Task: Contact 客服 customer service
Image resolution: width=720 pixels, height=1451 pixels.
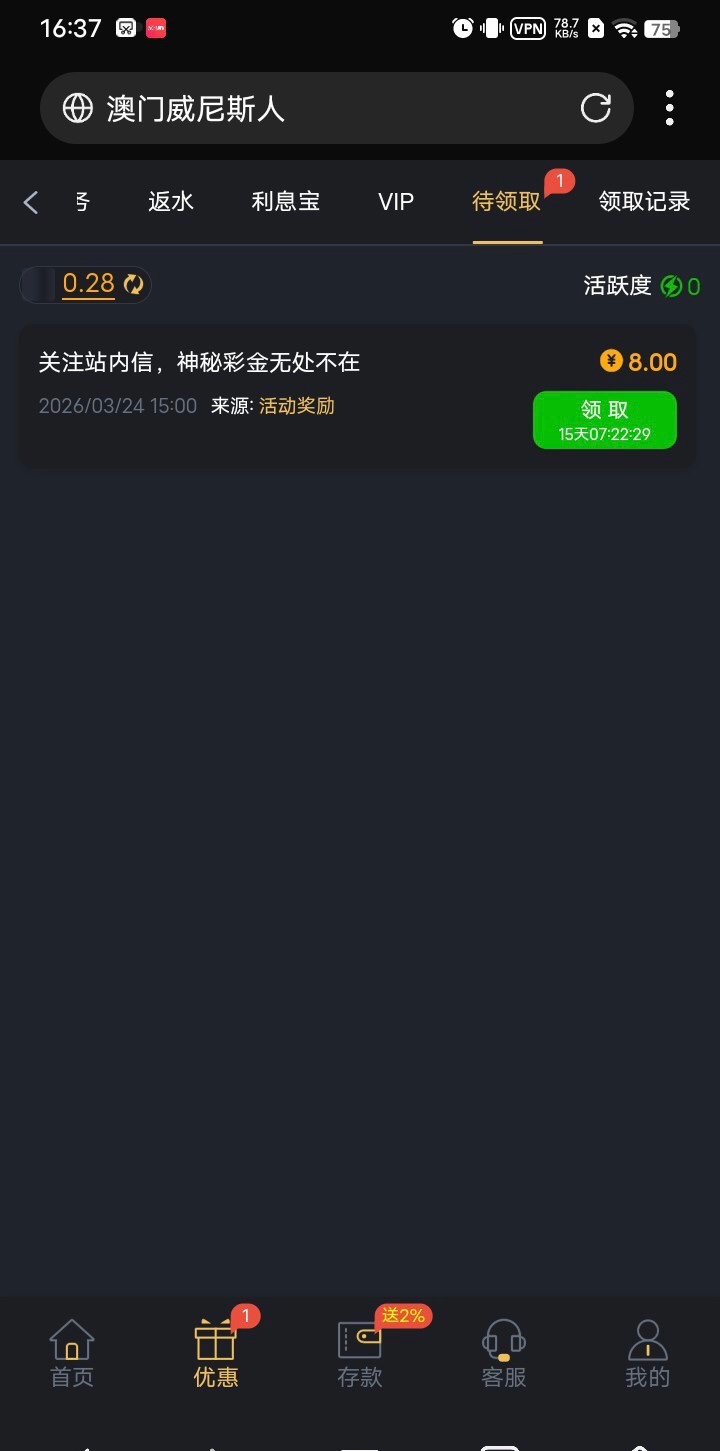Action: pyautogui.click(x=504, y=1353)
